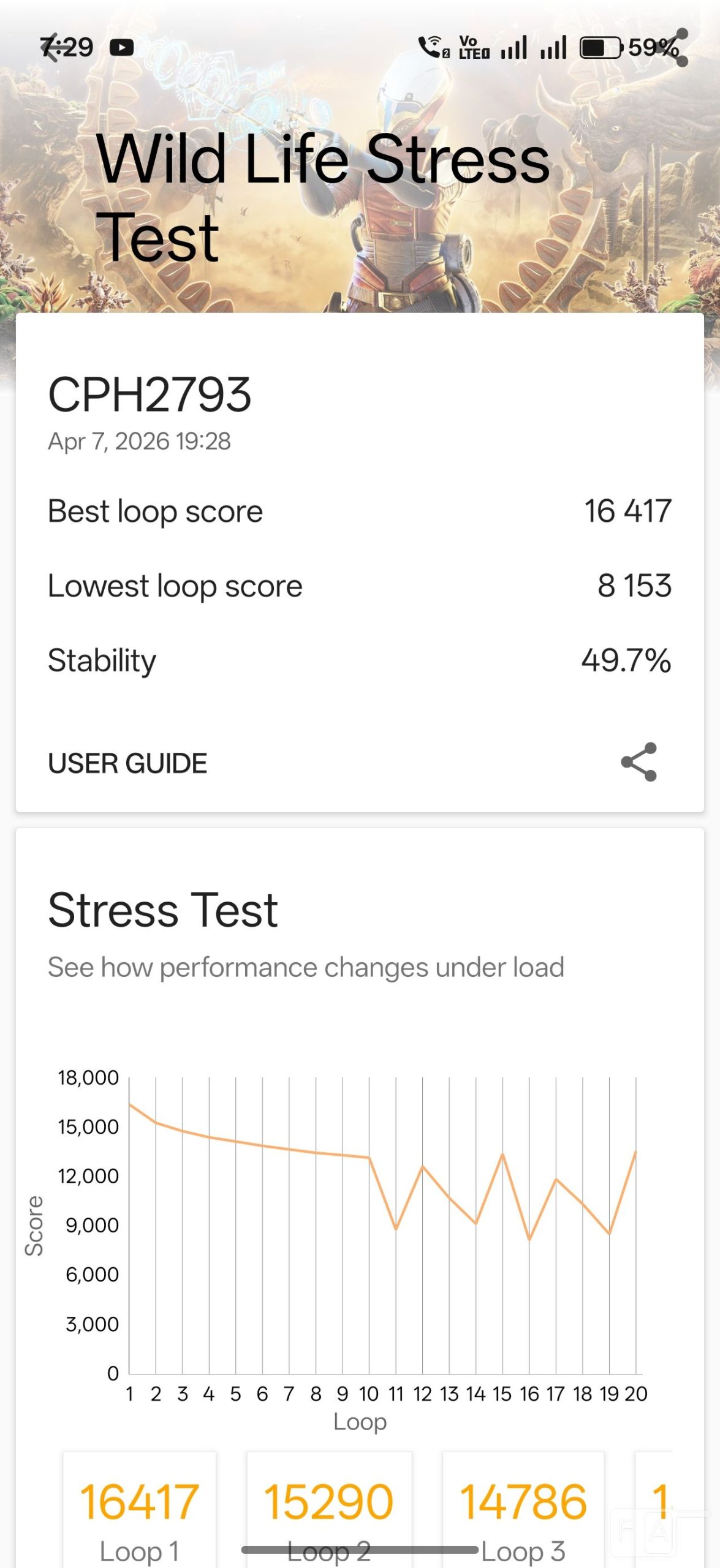Go back using the top-left arrow
This screenshot has height=1568, width=720.
pos(53,47)
